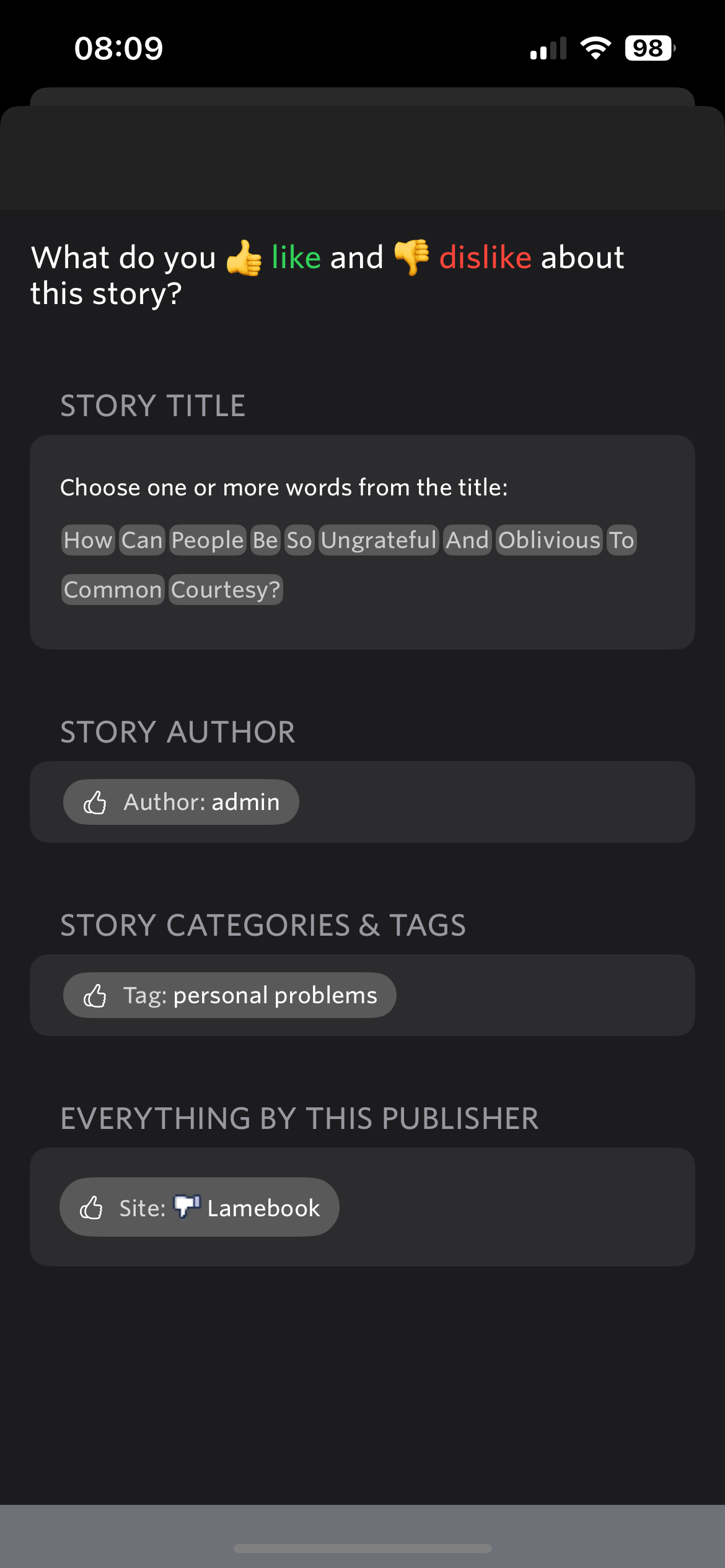Pick the title word 'To'

tap(622, 540)
